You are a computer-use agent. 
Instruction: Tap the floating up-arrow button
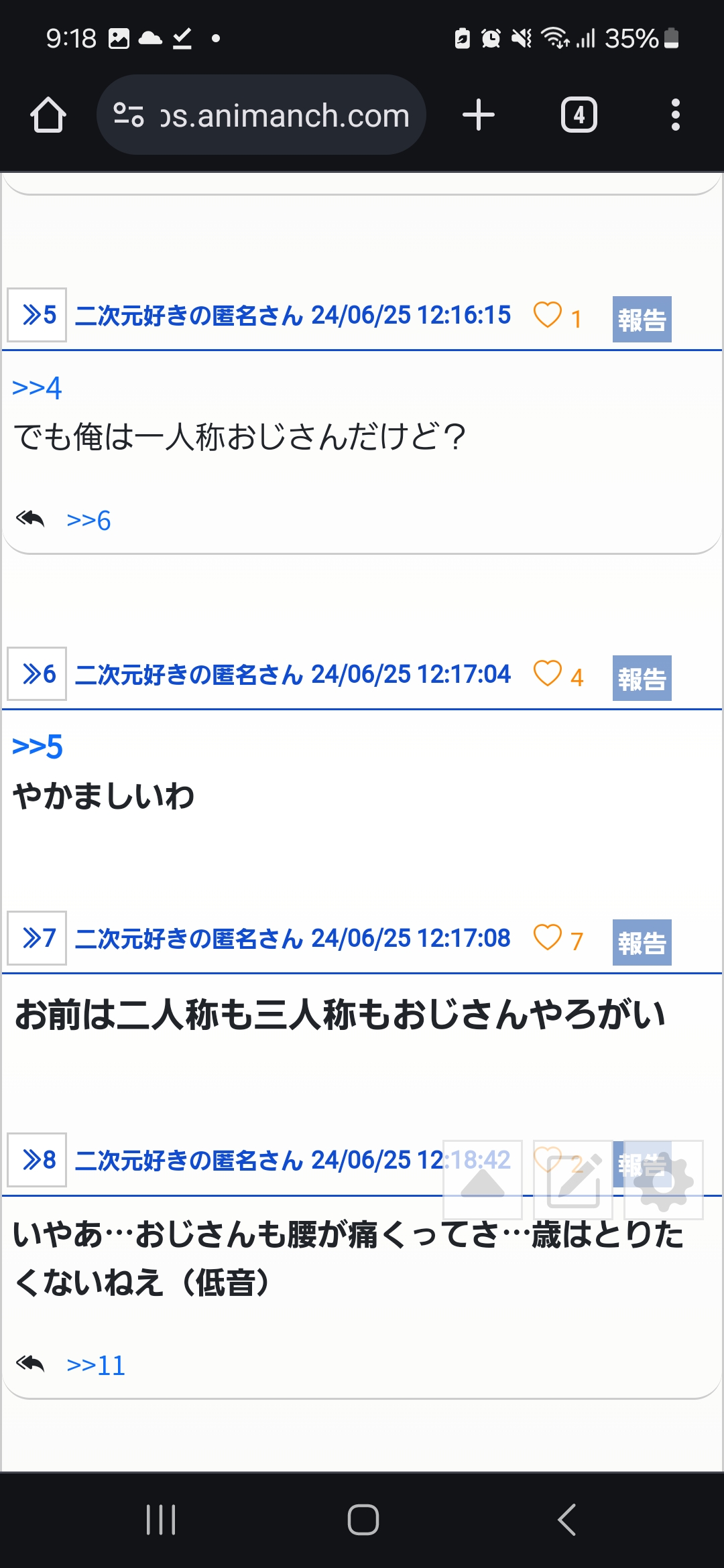click(x=483, y=1180)
